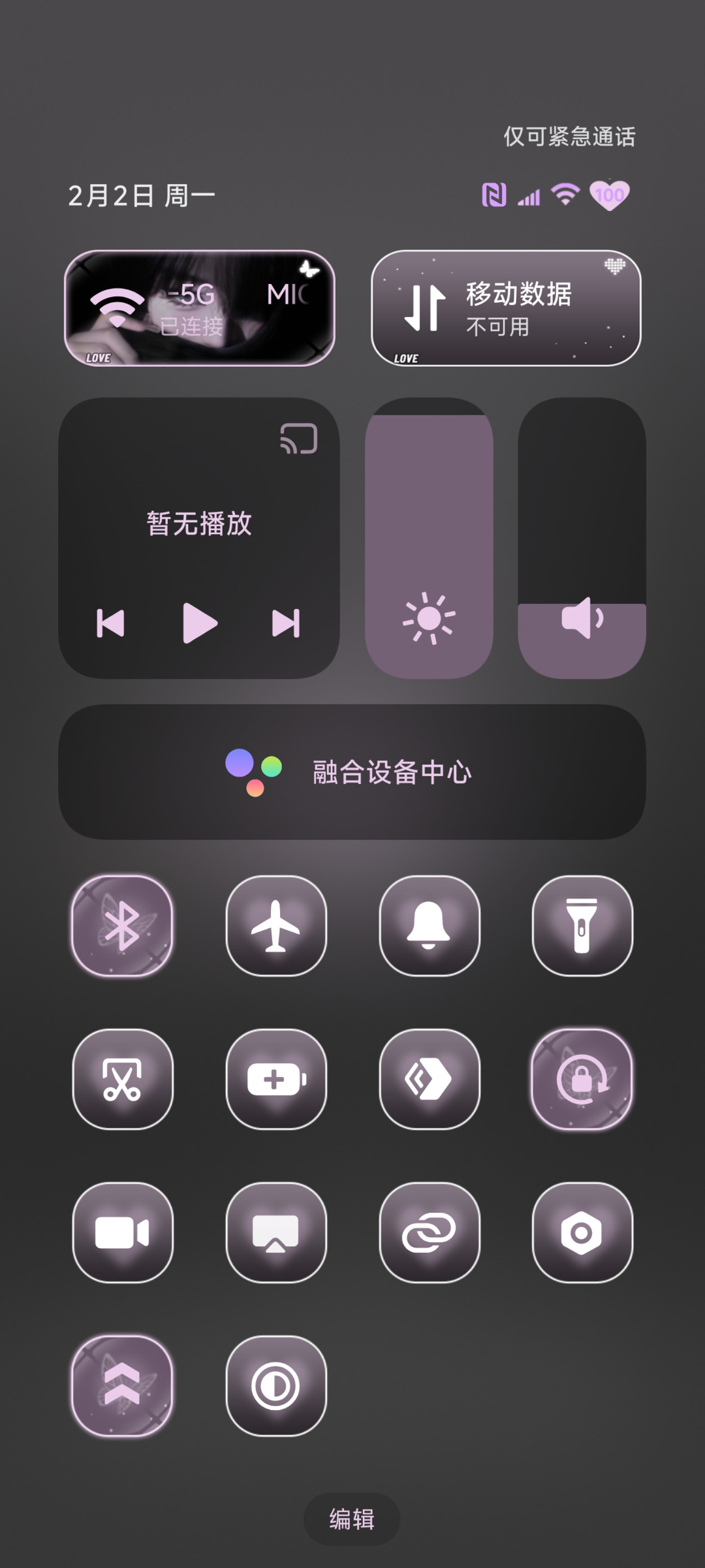705x1568 pixels.
Task: Open 融合设备中心
Action: tap(352, 772)
